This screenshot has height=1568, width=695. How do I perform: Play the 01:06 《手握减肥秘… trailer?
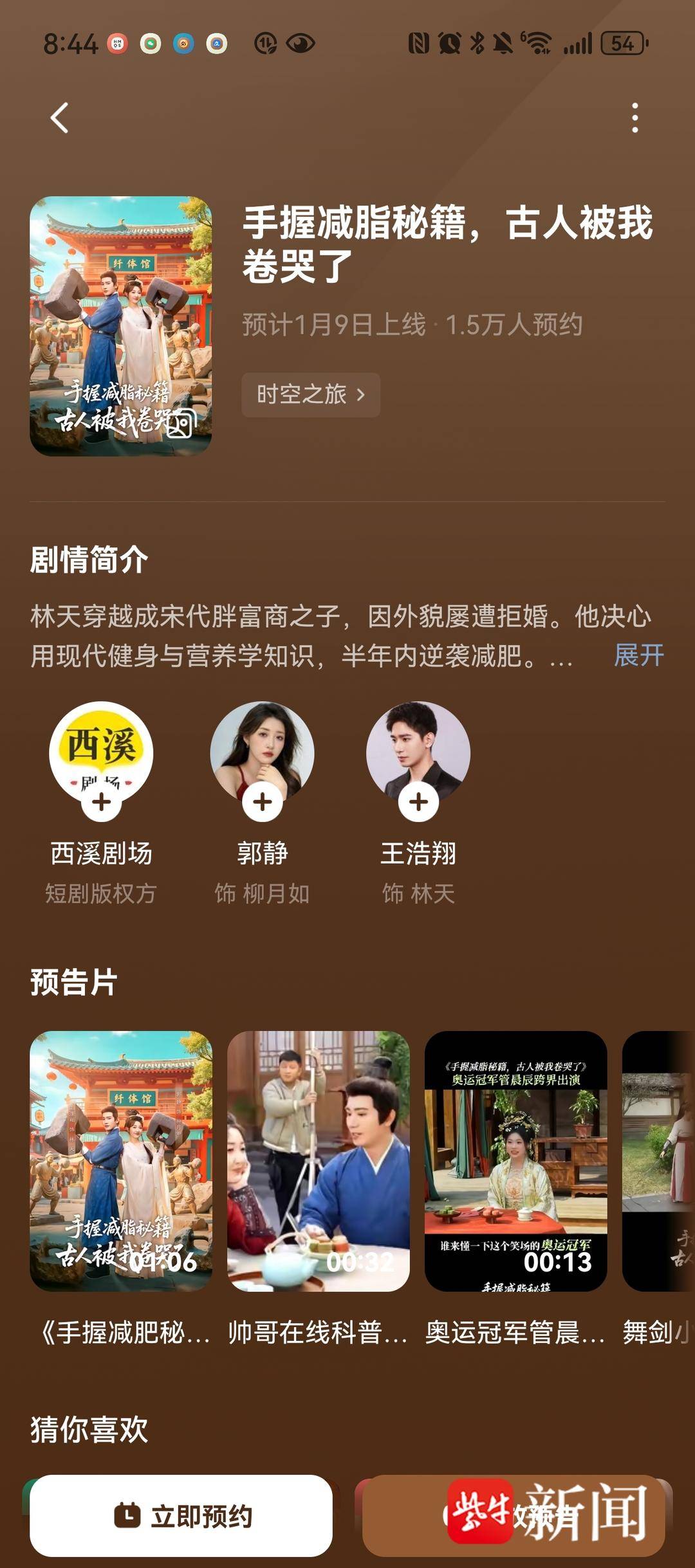pos(121,1160)
